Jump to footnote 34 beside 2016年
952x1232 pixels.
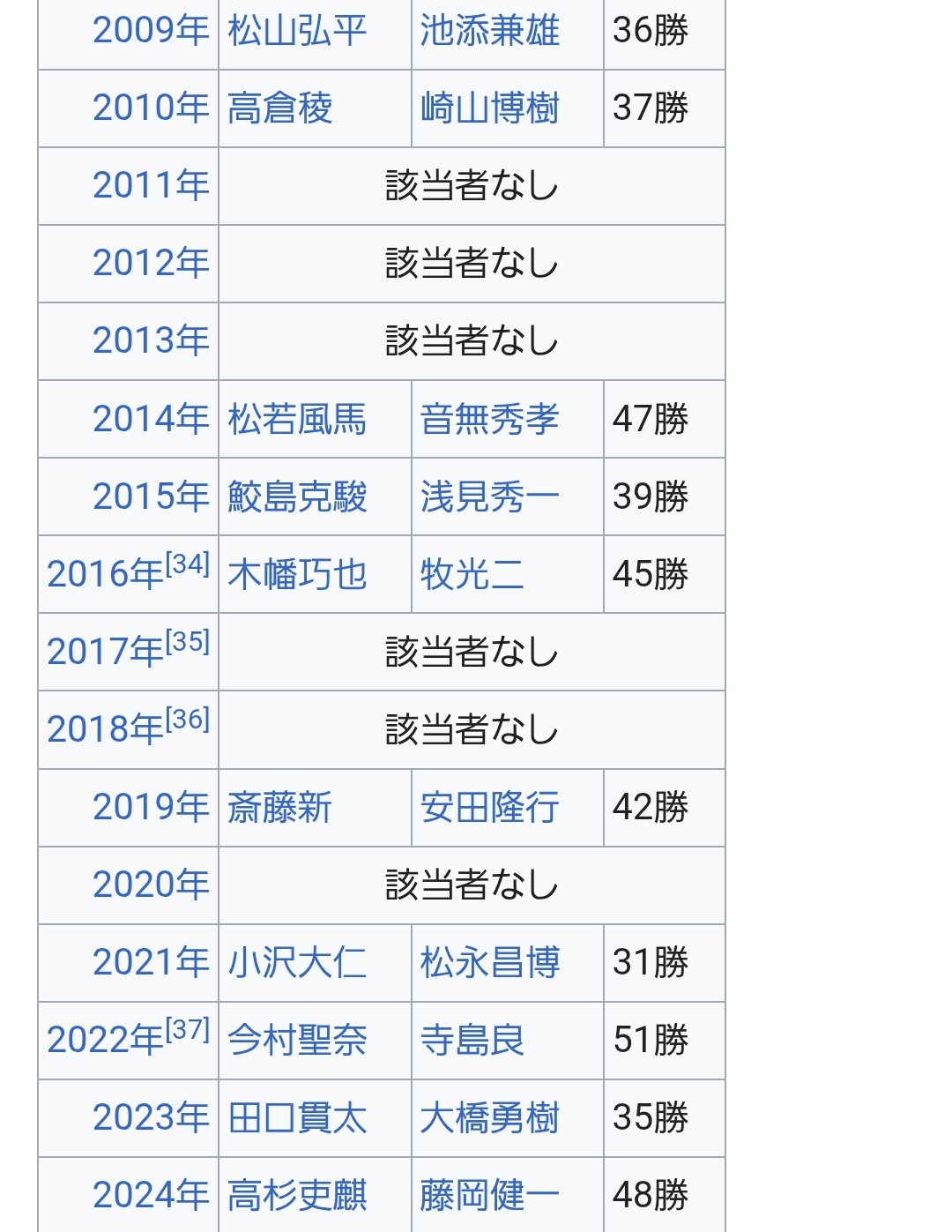click(x=188, y=564)
